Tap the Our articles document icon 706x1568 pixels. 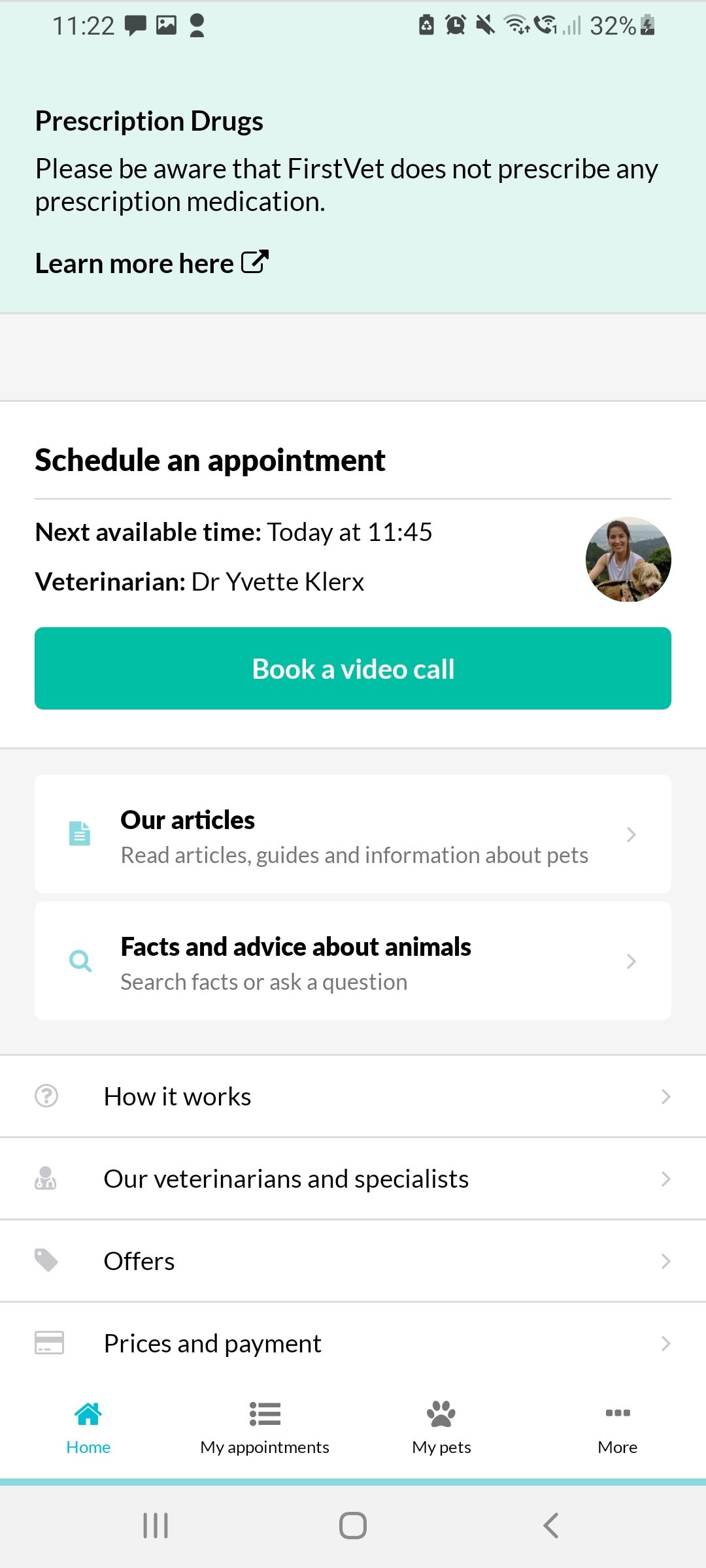[80, 833]
